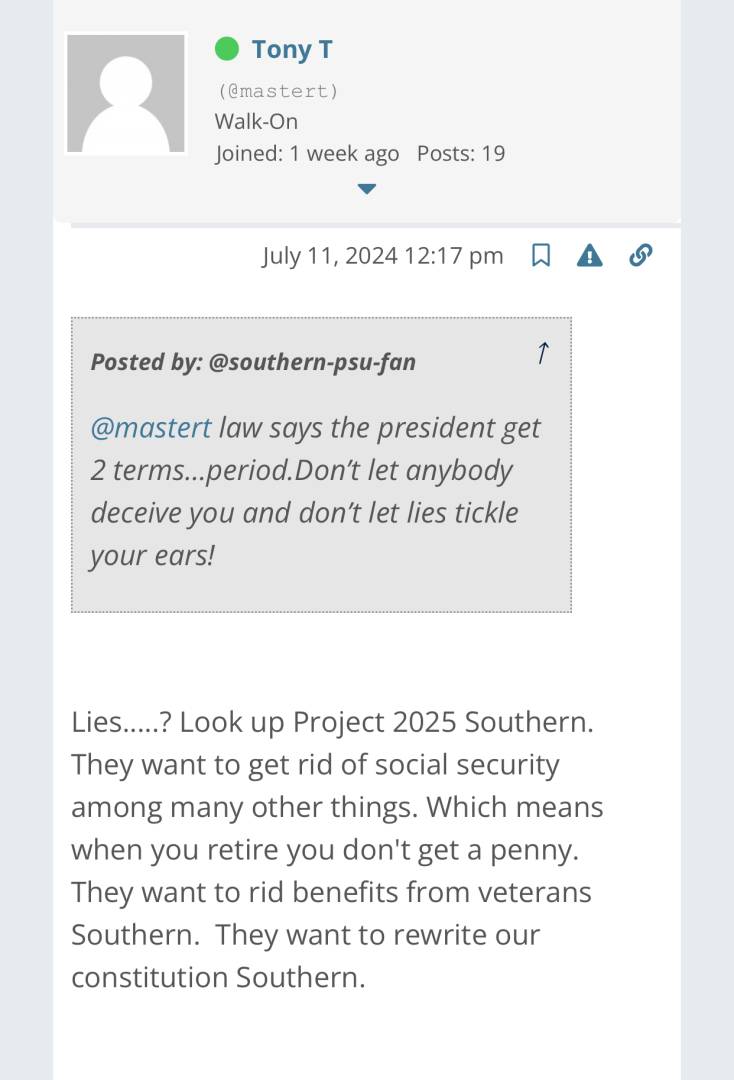
Task: Report this post with warning icon
Action: [x=590, y=256]
